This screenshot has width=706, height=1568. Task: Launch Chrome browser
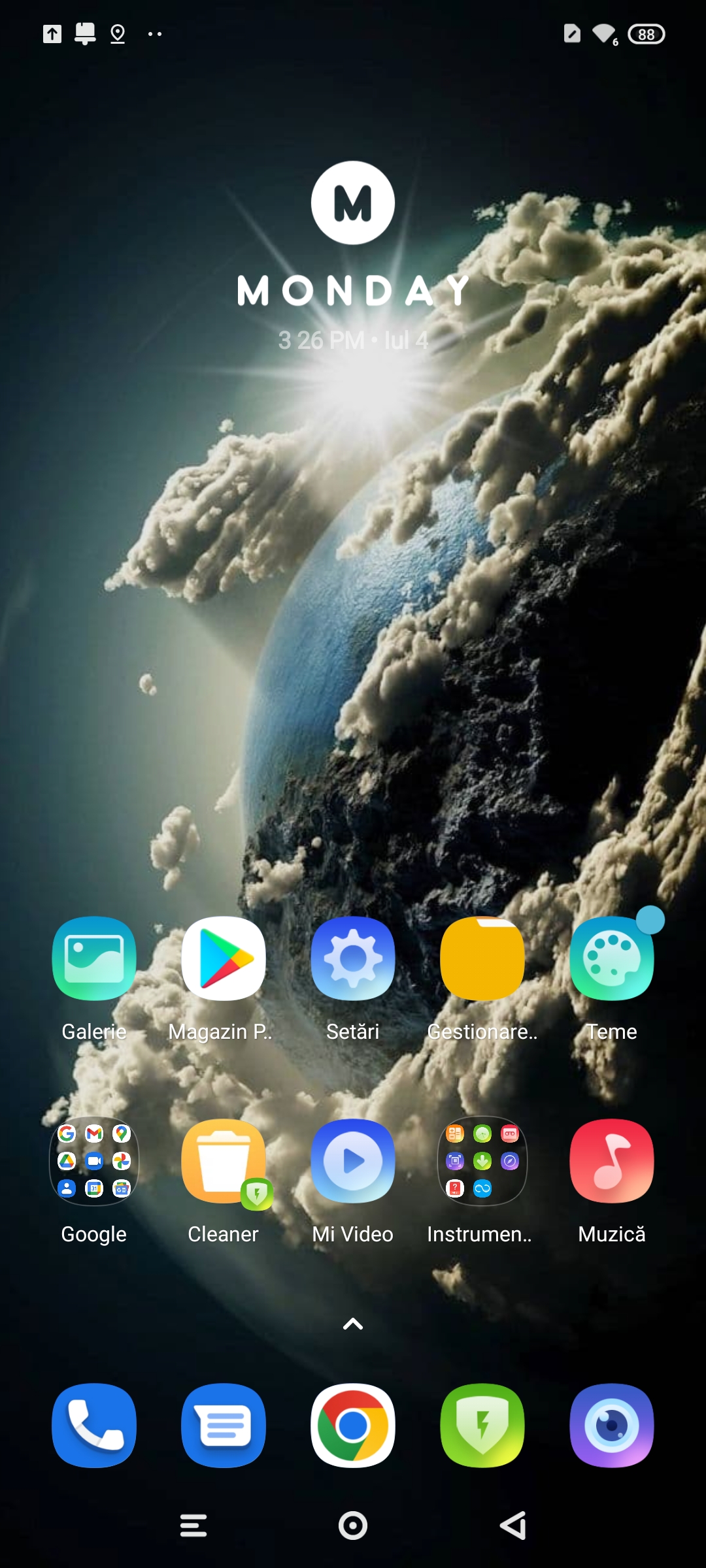coord(353,1426)
